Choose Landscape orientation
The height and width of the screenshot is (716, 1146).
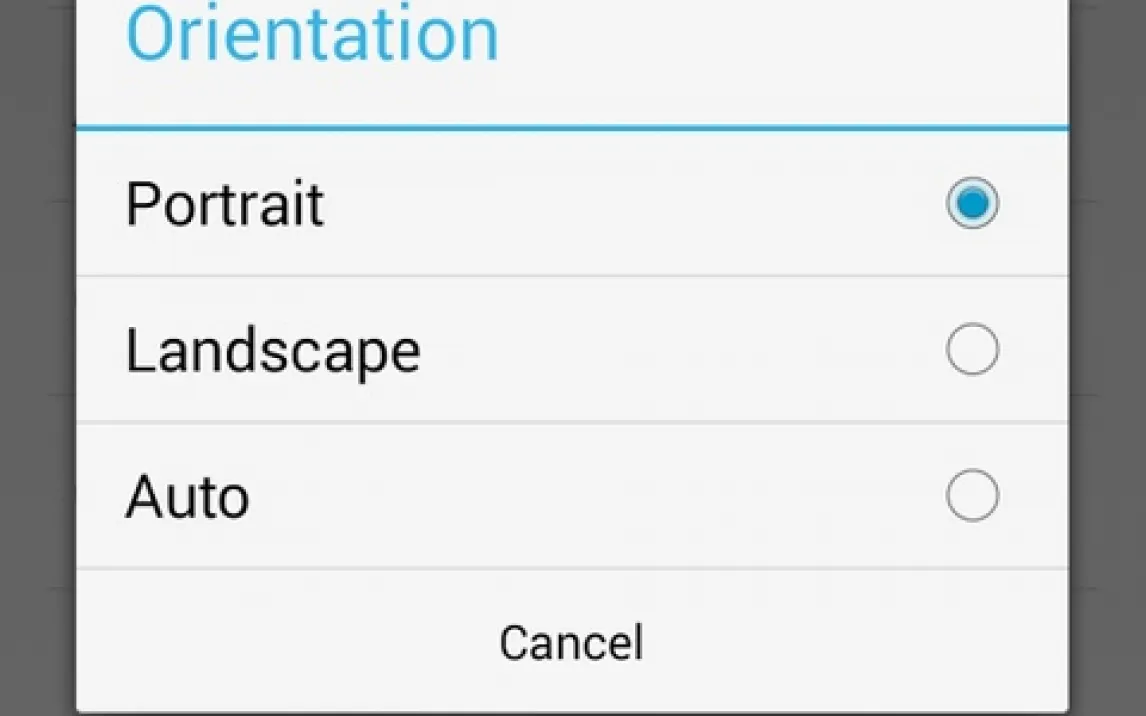tap(971, 350)
